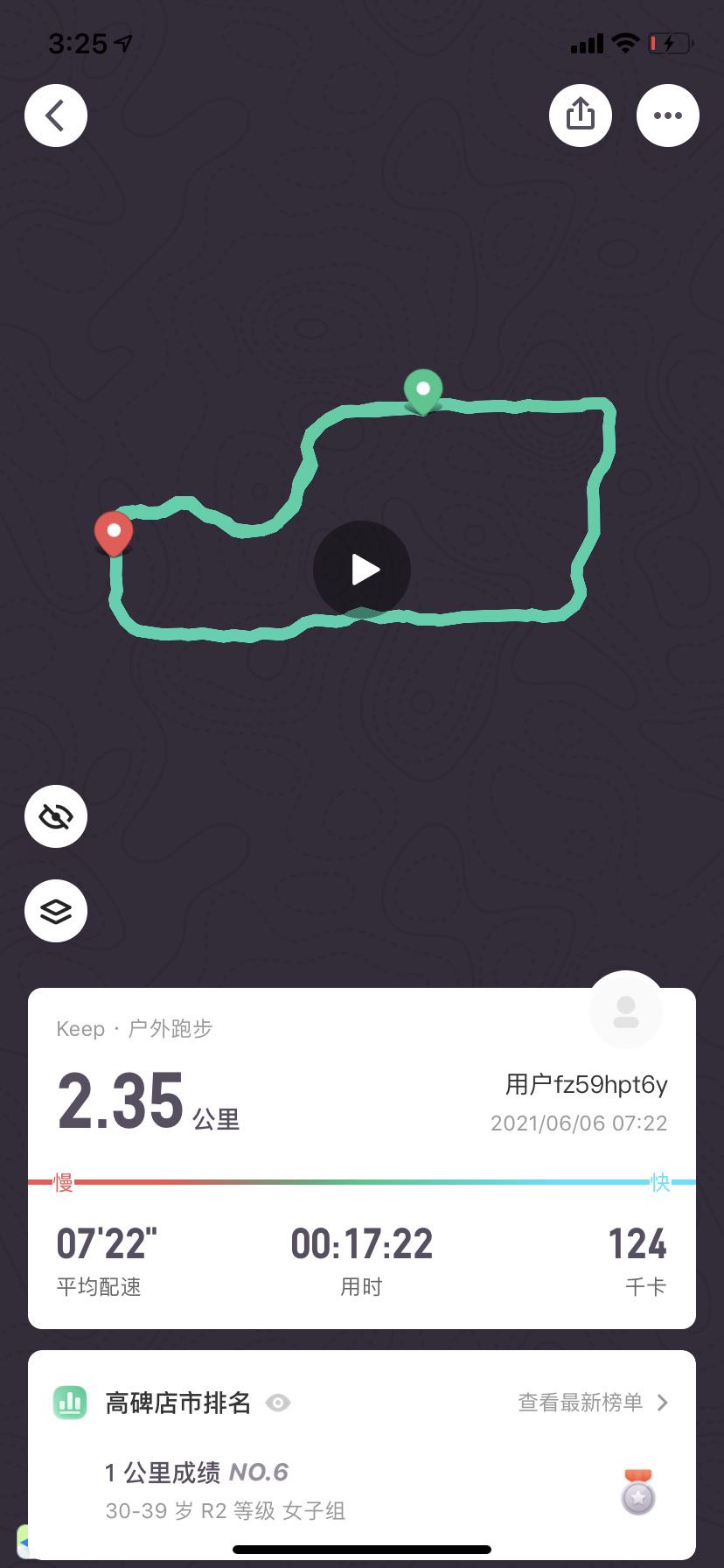Open the user profile avatar
This screenshot has width=724, height=1568.
626,1011
